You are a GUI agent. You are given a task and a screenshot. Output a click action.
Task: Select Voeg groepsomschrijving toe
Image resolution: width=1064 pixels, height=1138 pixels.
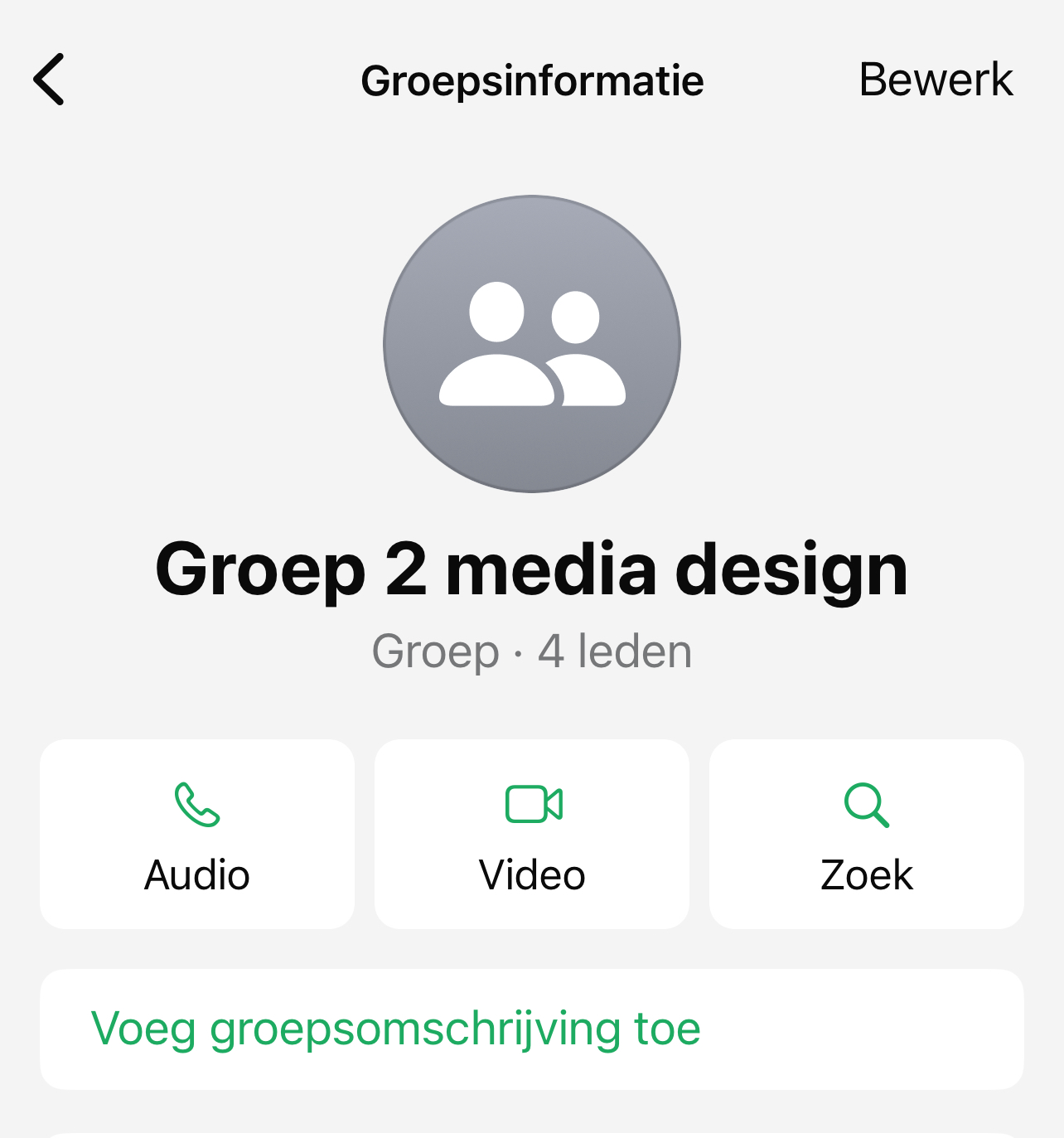tap(396, 1029)
